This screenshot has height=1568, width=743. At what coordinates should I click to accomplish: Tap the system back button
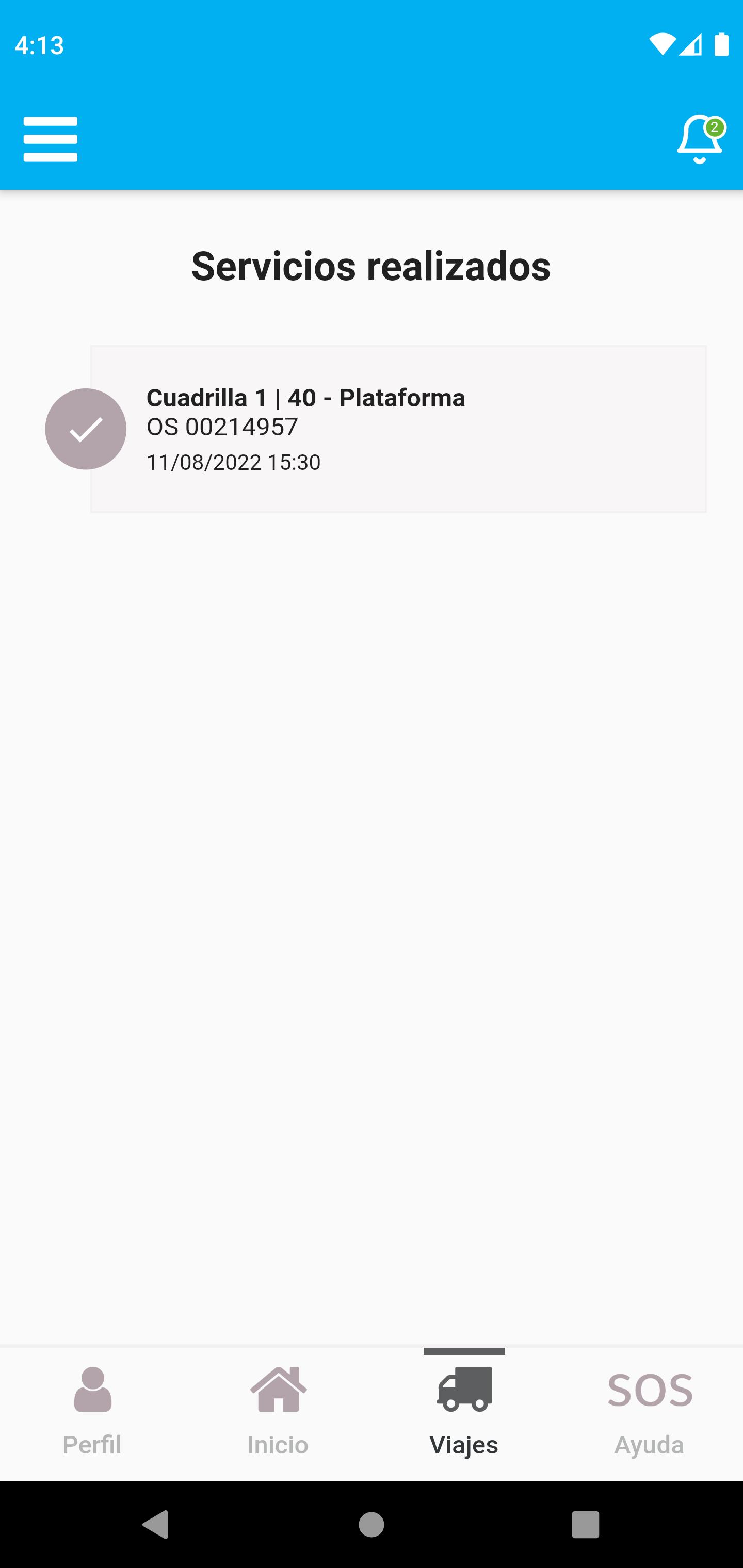(x=156, y=1525)
